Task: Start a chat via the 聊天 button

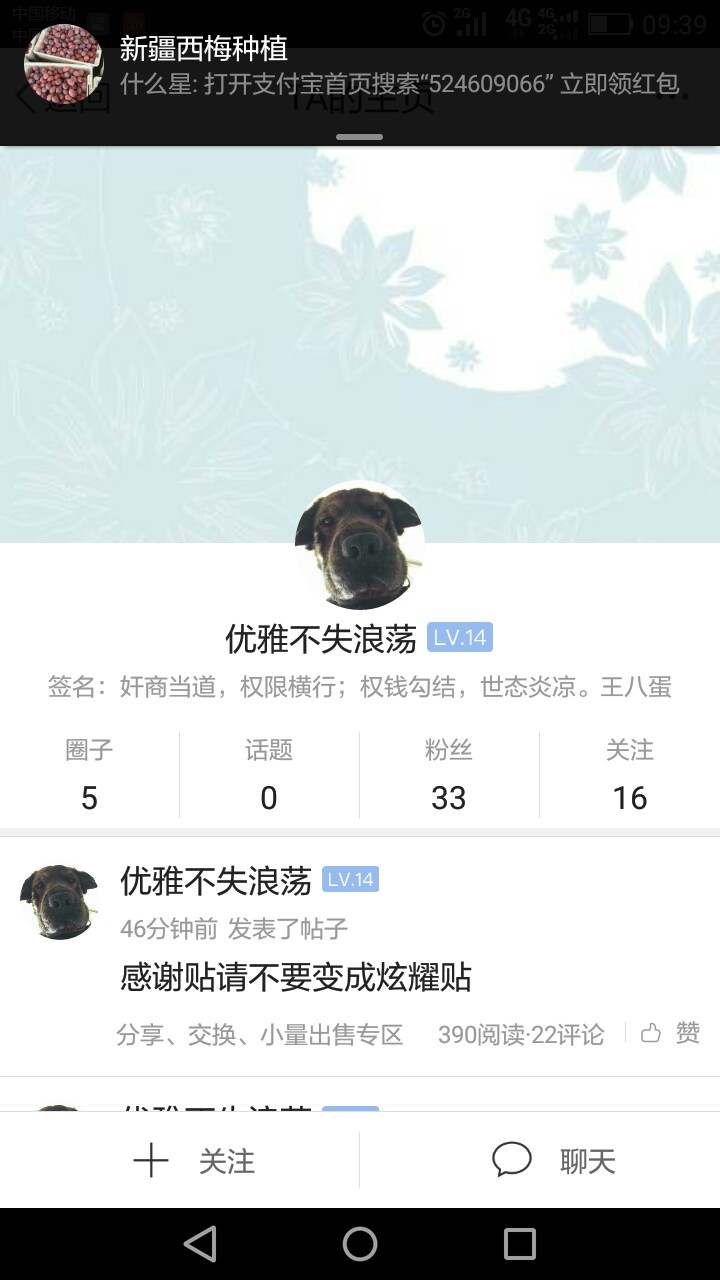Action: (553, 1161)
